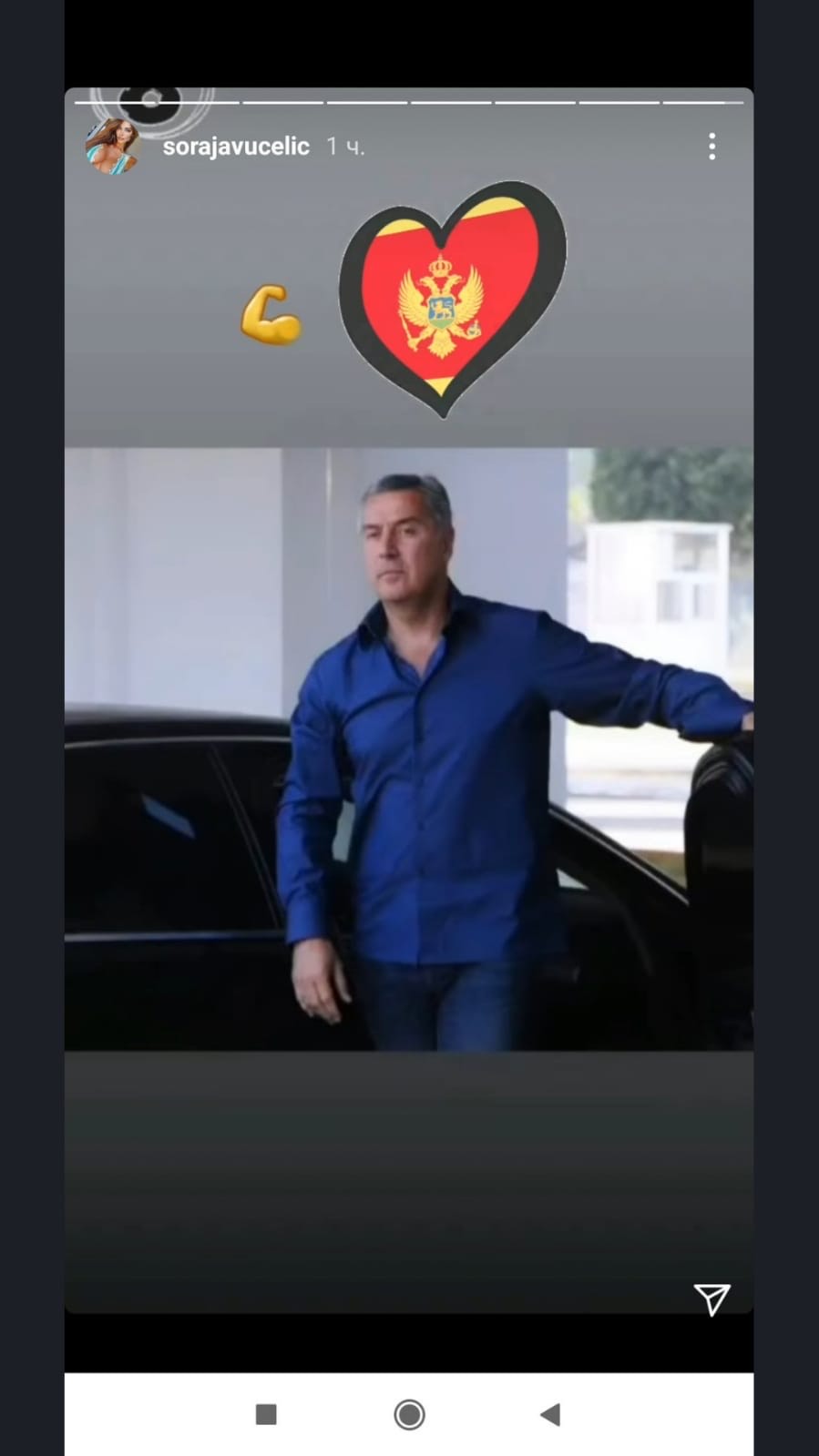Tap the system back button

[549, 1414]
